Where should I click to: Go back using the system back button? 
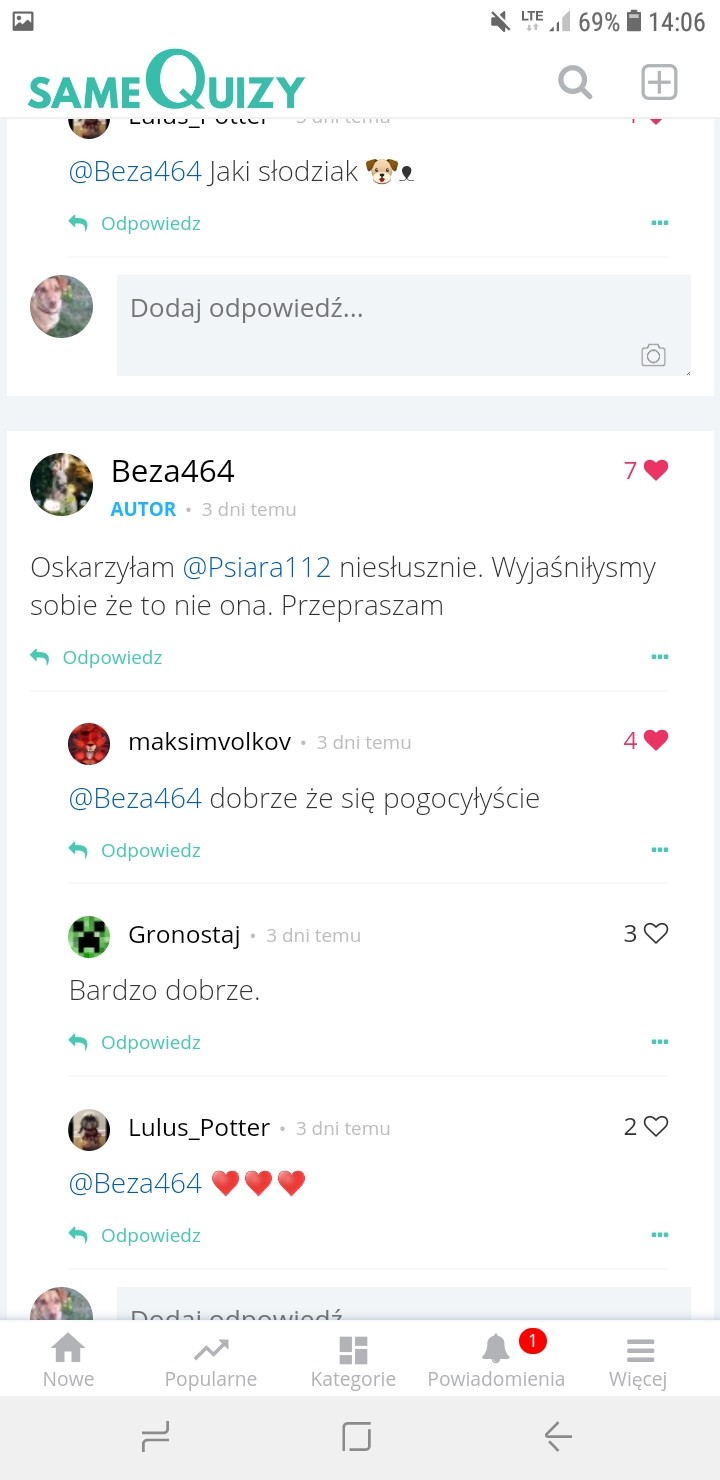pyautogui.click(x=558, y=1437)
